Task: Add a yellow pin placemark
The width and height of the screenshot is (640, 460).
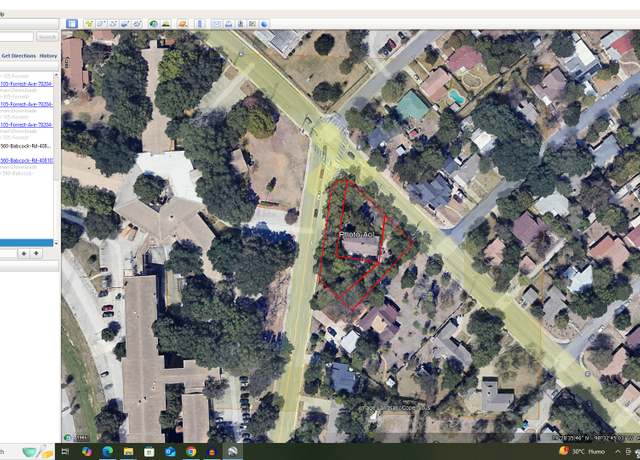Action: (x=89, y=23)
